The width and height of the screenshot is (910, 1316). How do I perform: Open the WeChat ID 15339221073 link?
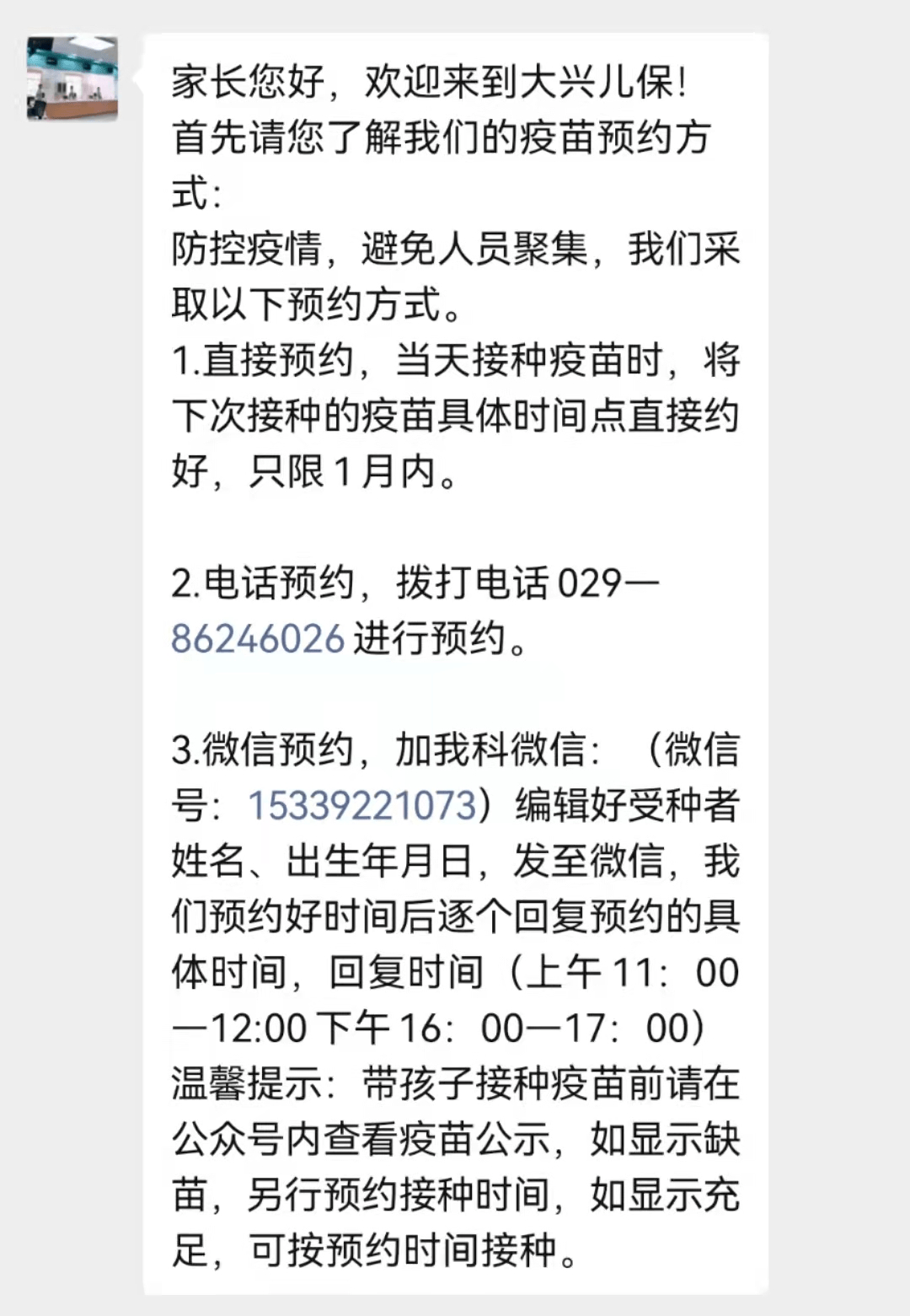[362, 805]
